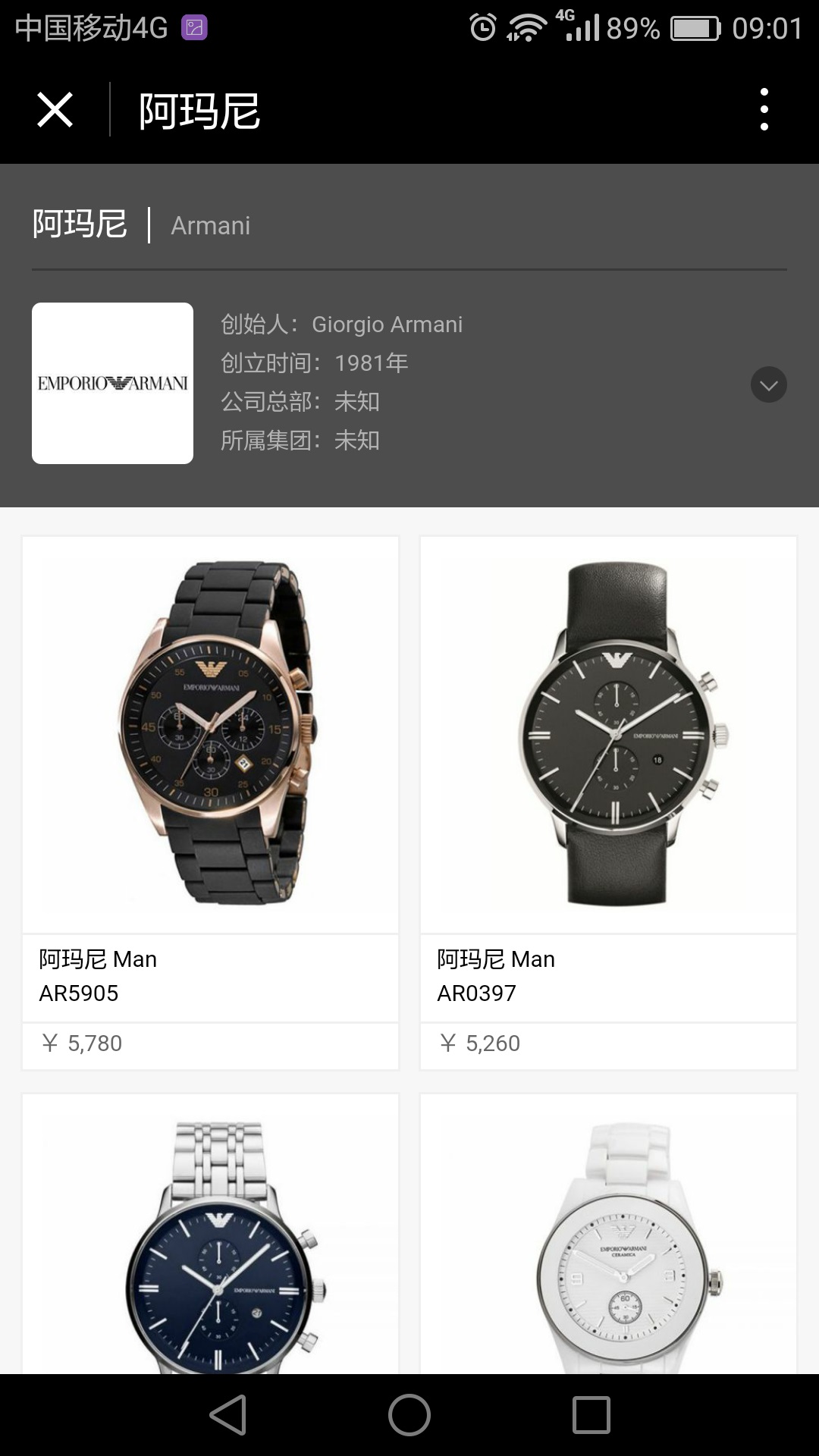Close the 阿玛尼 page

55,110
